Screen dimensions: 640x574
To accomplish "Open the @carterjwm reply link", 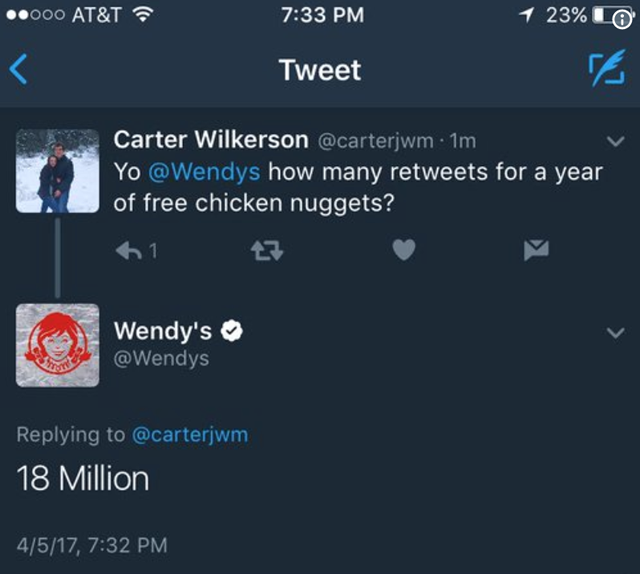I will tap(190, 435).
